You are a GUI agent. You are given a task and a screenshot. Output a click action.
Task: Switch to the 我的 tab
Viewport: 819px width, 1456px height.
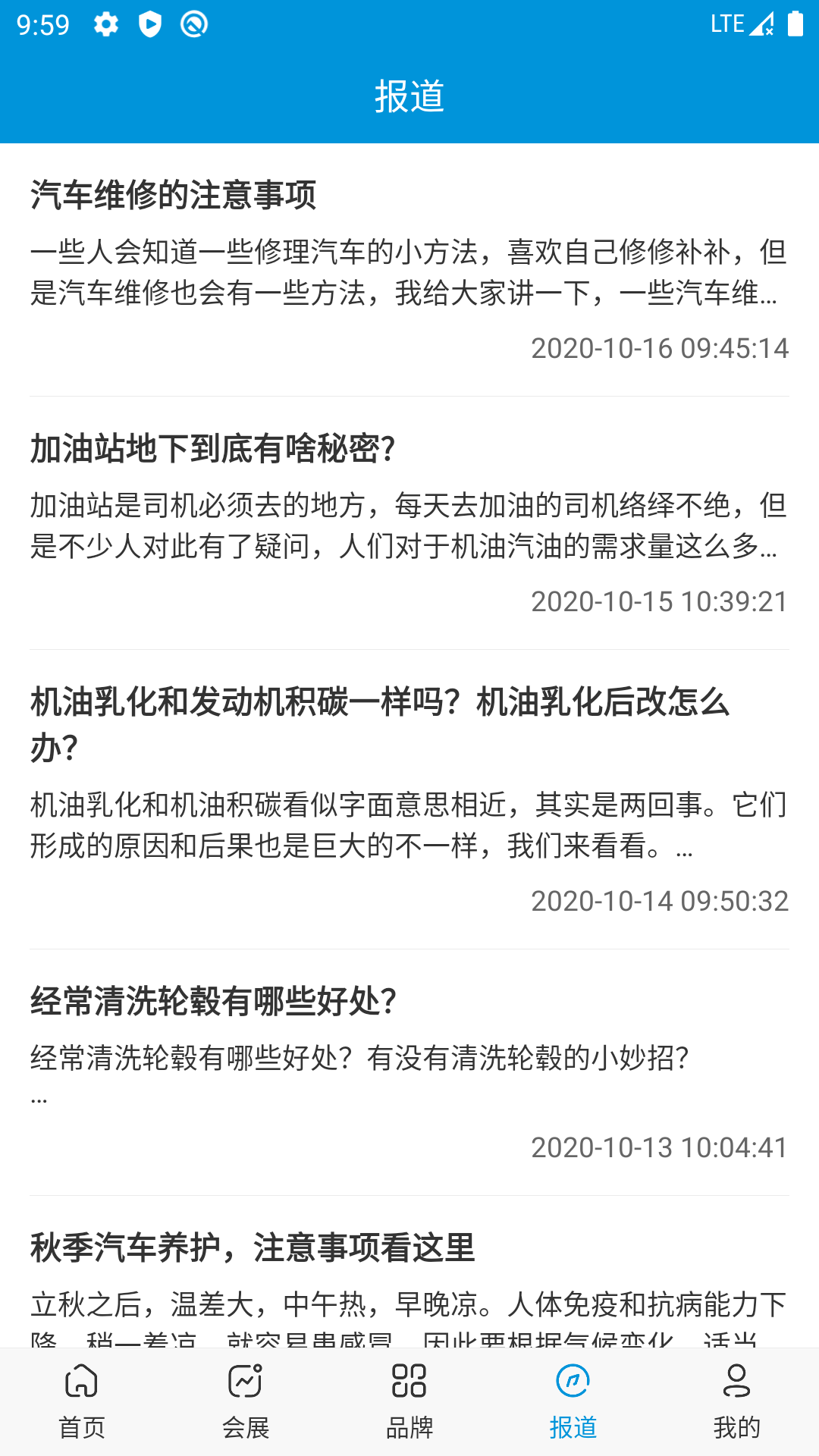736,1403
